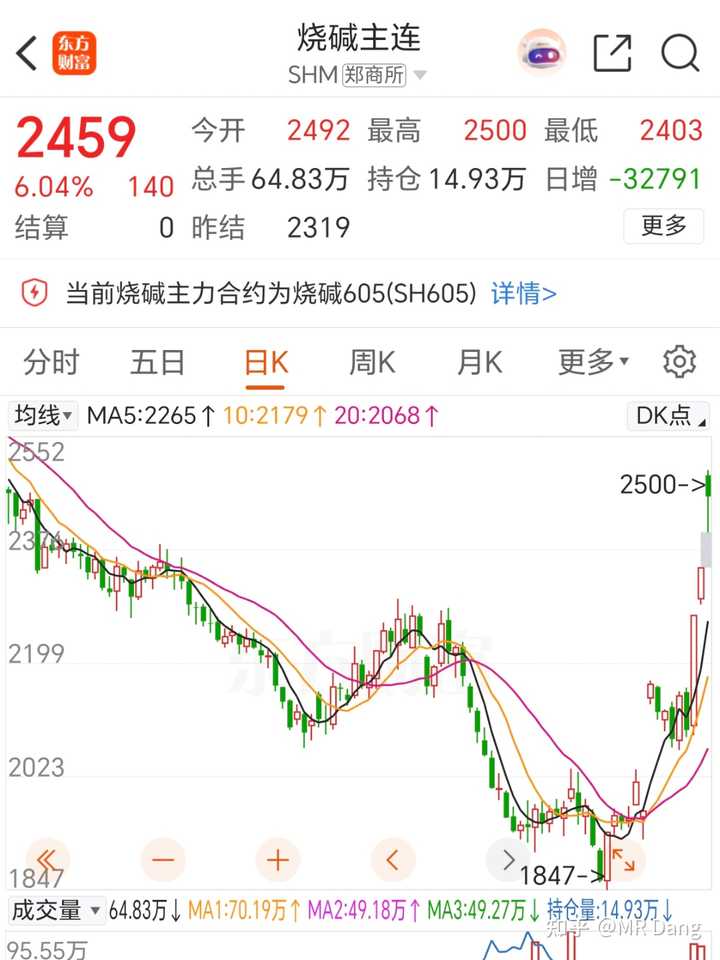Screen dimensions: 720x960
Task: Tap the 更多 button beside quote data
Action: point(663,226)
